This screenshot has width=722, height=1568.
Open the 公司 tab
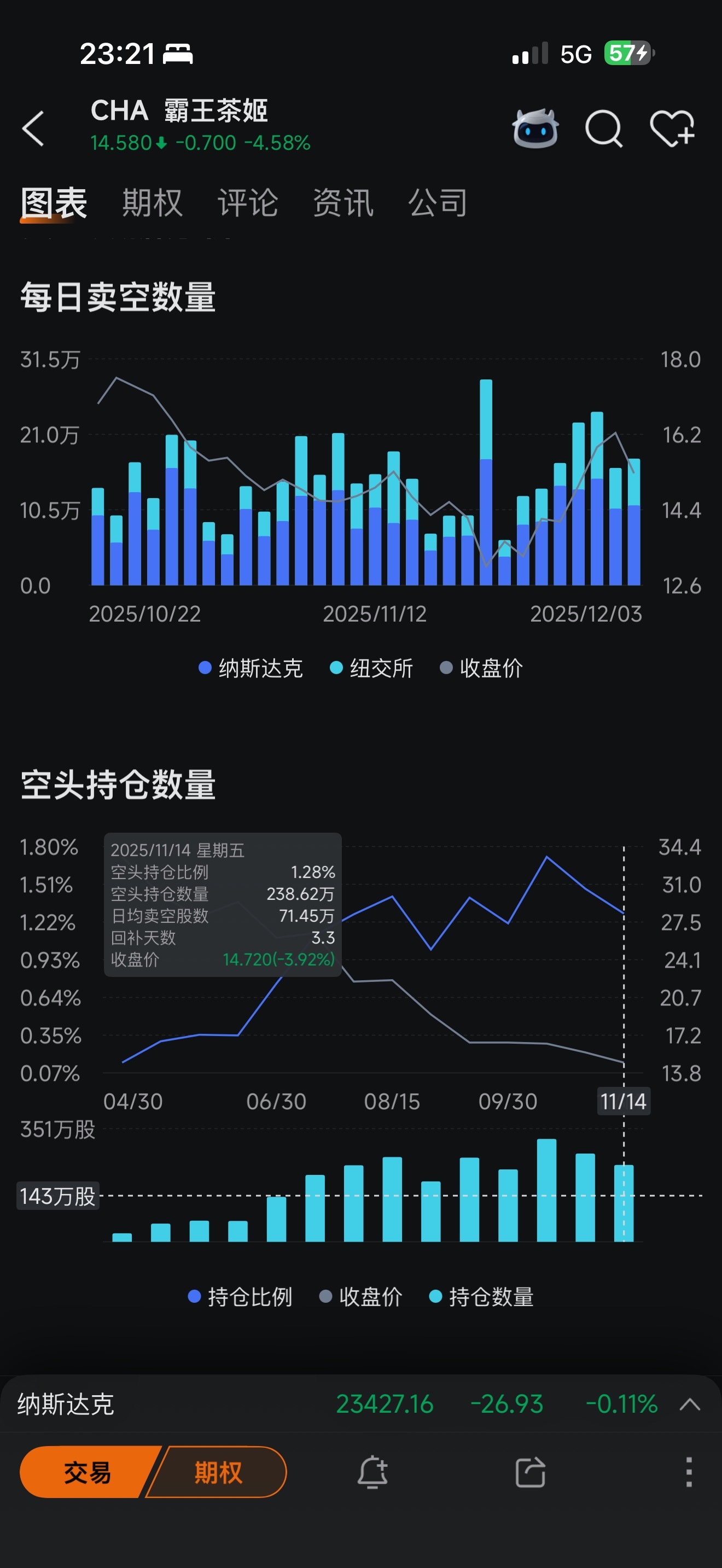(x=438, y=203)
